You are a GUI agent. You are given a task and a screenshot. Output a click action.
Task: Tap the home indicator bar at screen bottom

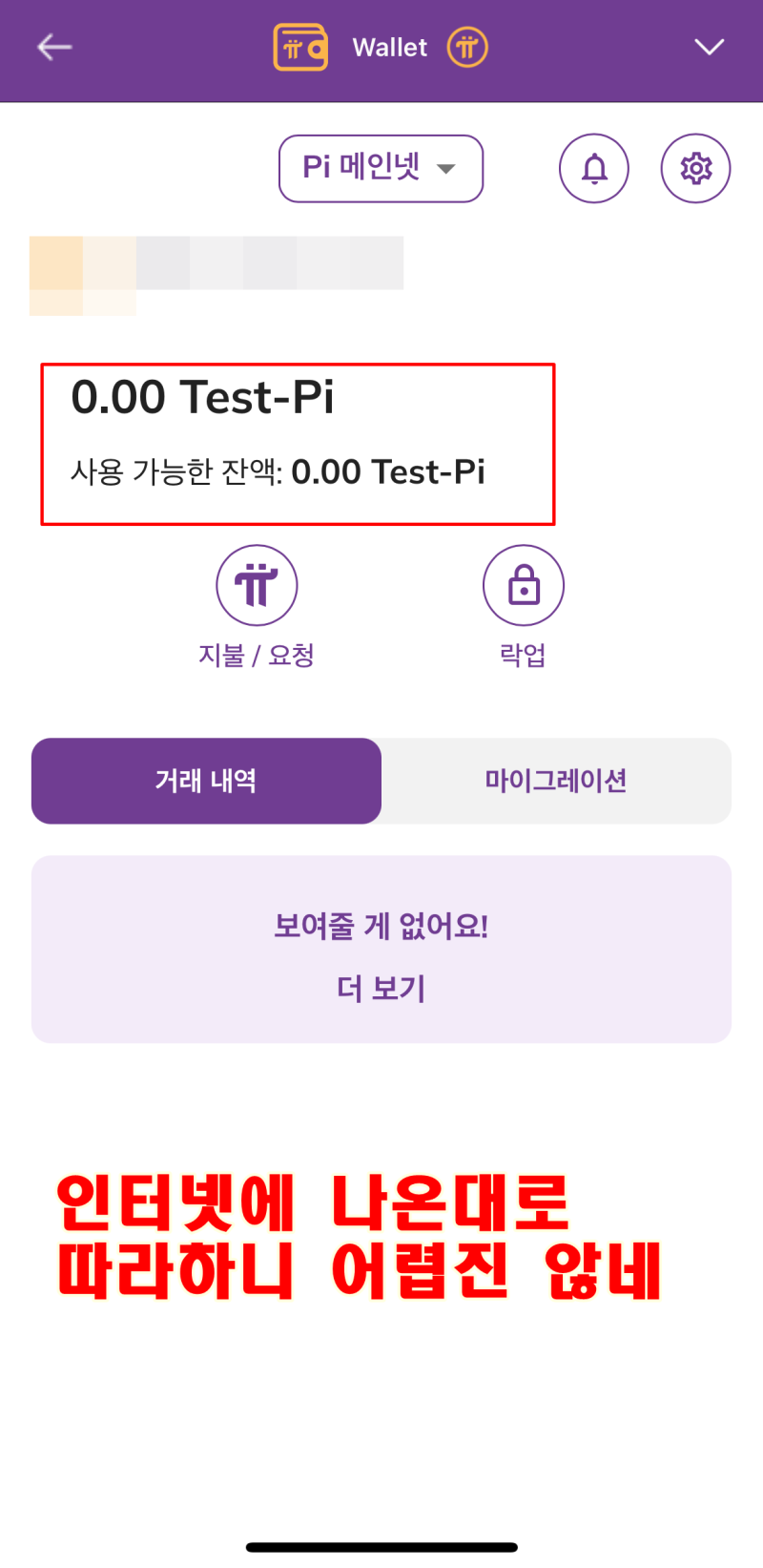(x=381, y=1545)
